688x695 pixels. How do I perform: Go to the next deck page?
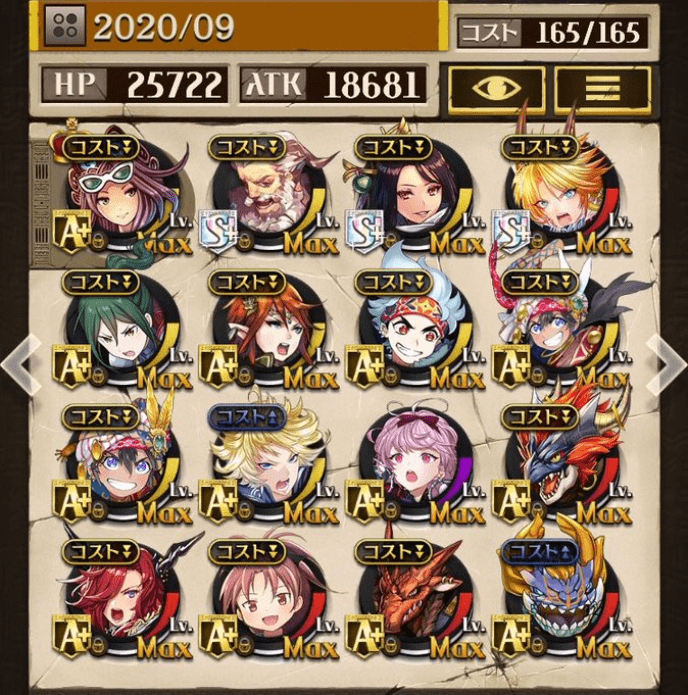pos(667,363)
